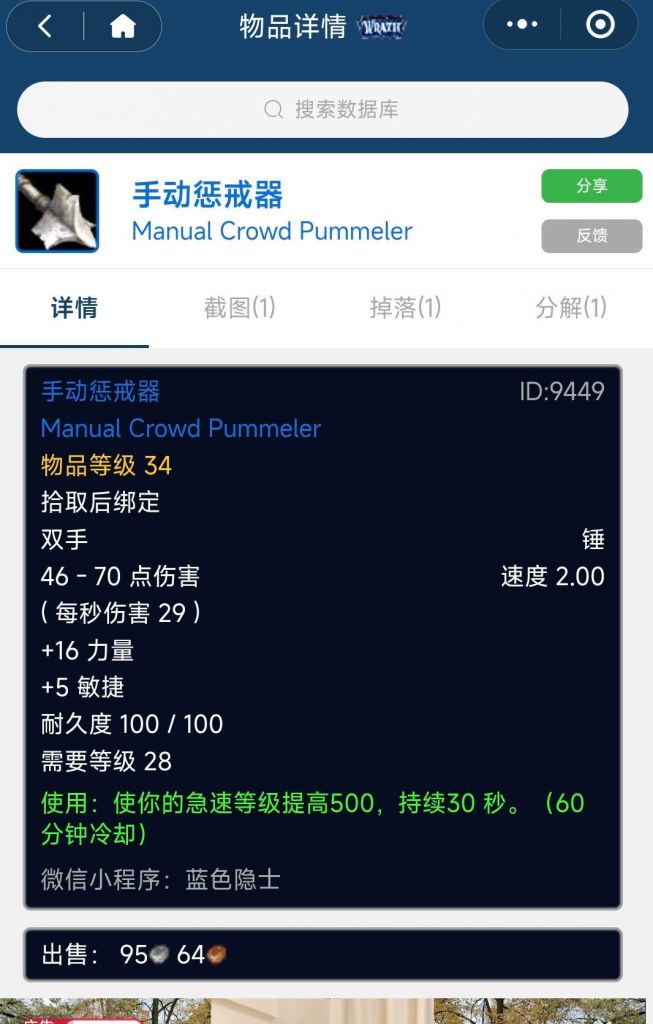This screenshot has width=653, height=1024.
Task: Select the 详情 tab
Action: 74,308
